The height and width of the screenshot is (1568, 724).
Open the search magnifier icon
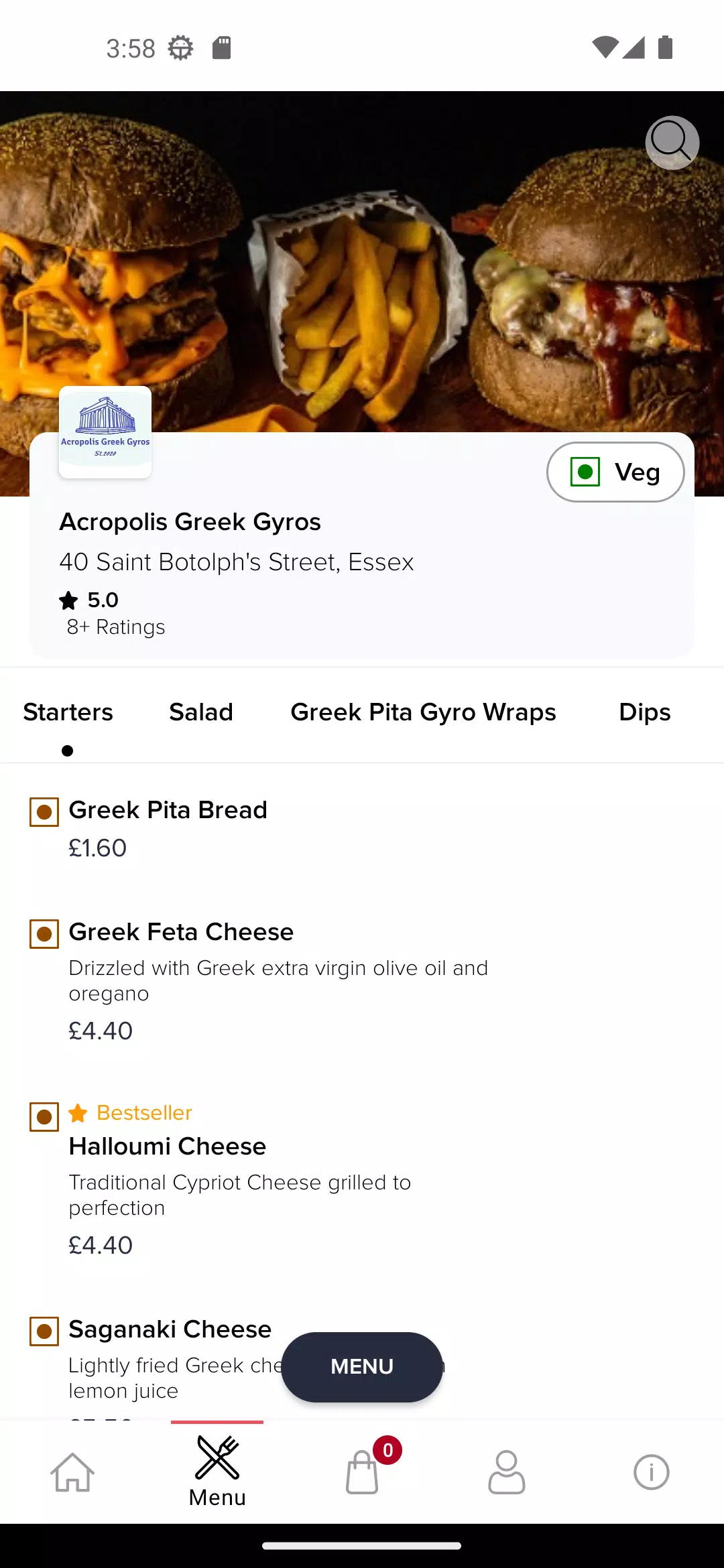[x=672, y=142]
